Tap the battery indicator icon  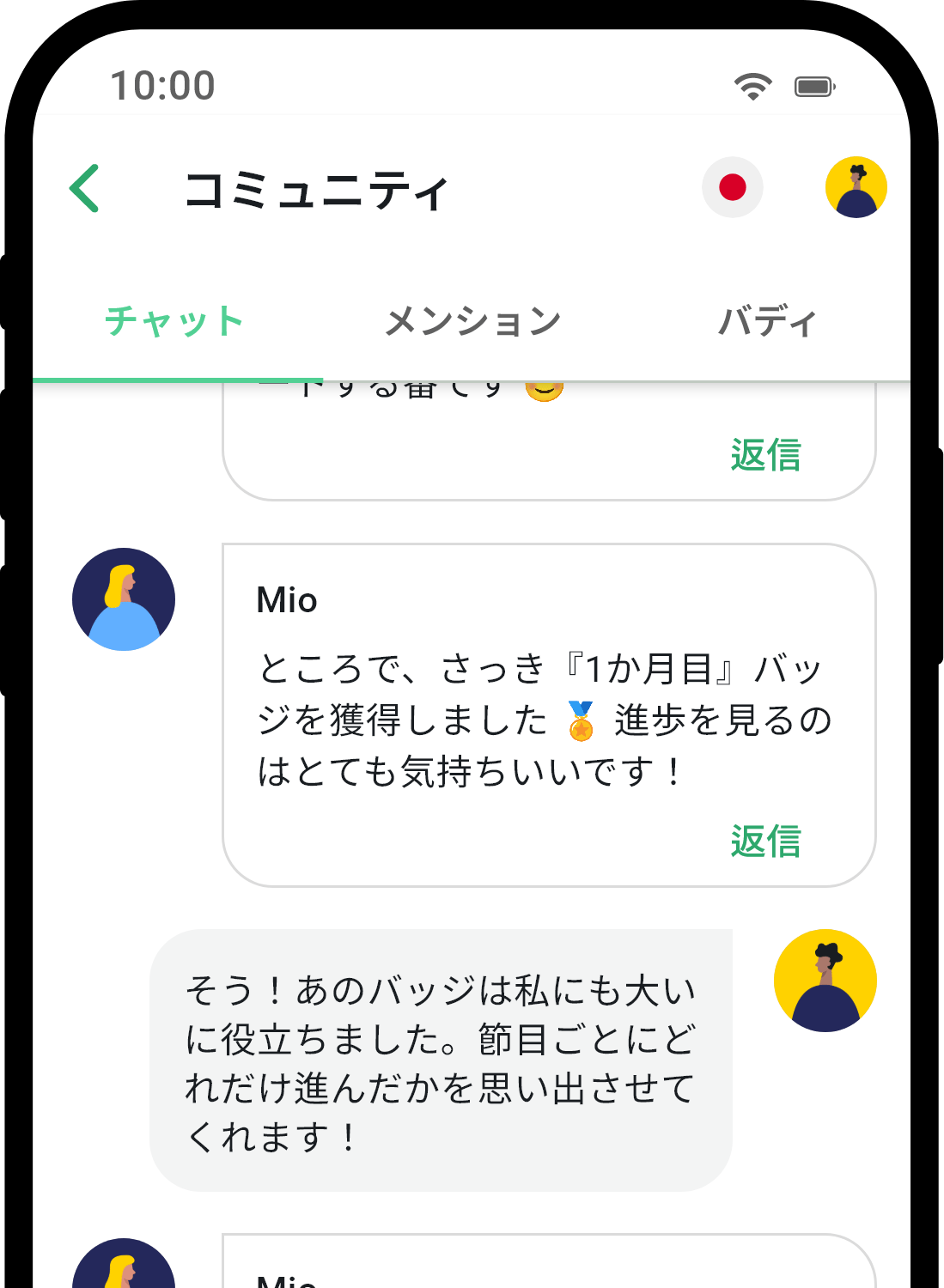[x=814, y=86]
